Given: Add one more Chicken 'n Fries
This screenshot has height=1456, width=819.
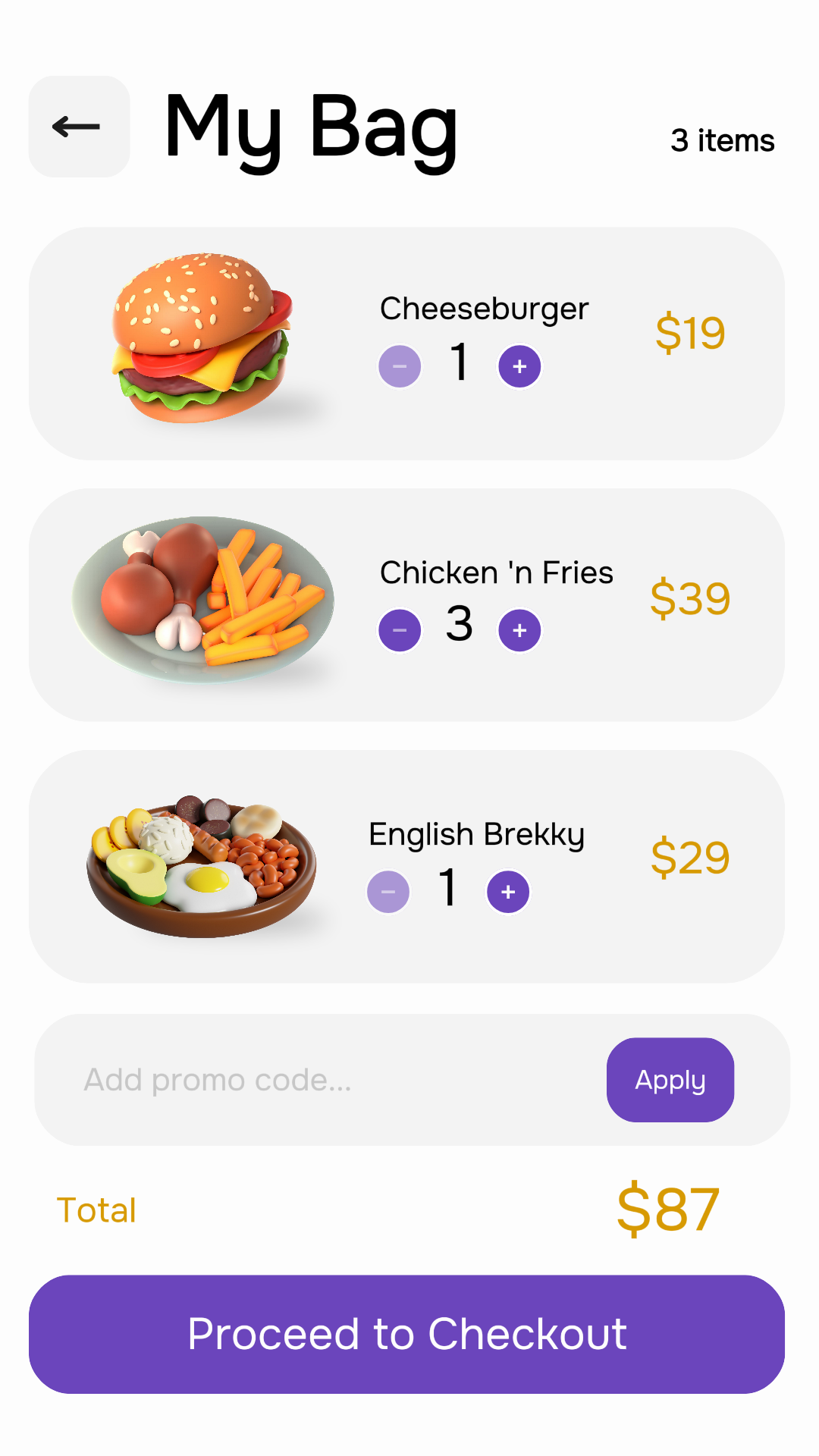Looking at the screenshot, I should coord(519,630).
